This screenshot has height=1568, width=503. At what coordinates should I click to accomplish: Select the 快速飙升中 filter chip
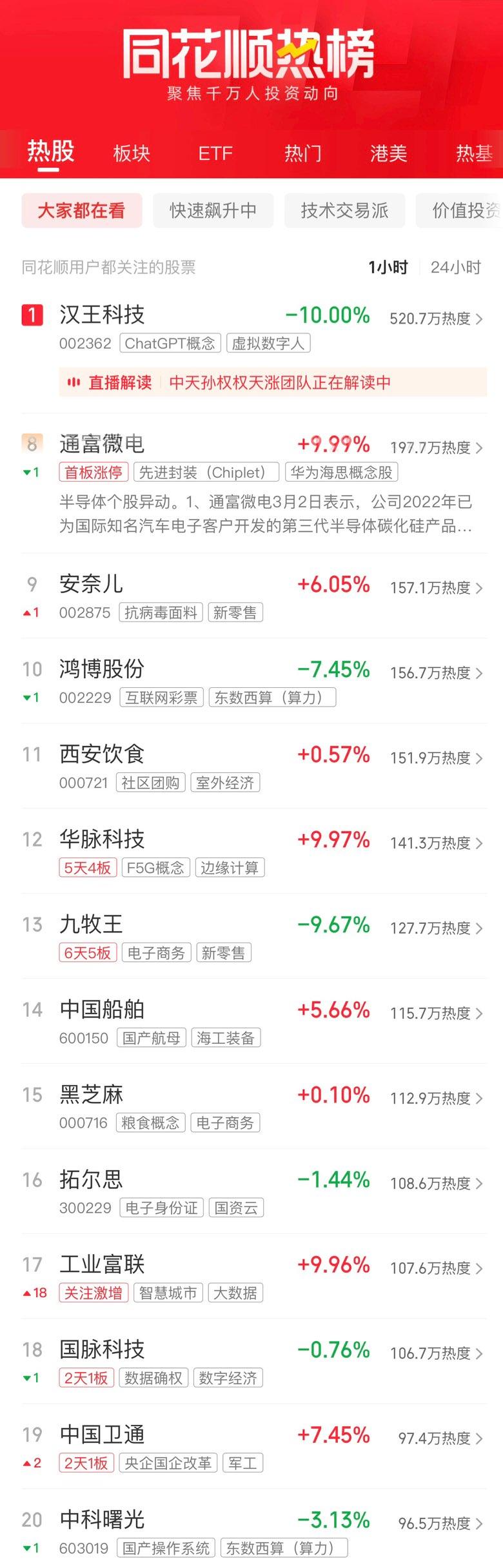[x=213, y=210]
